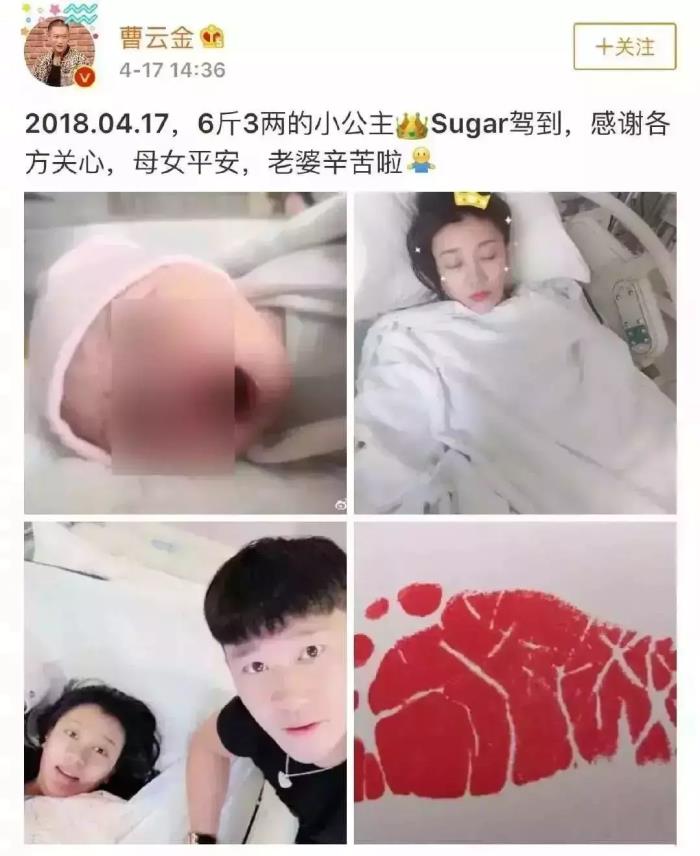Open the poster's profile avatar
Viewport: 700px width, 856px height.
tap(60, 52)
